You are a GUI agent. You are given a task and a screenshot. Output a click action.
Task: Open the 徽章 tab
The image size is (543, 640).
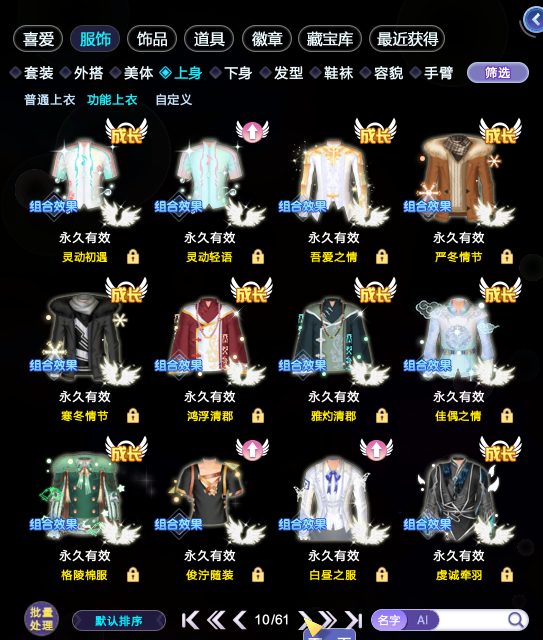coord(267,39)
